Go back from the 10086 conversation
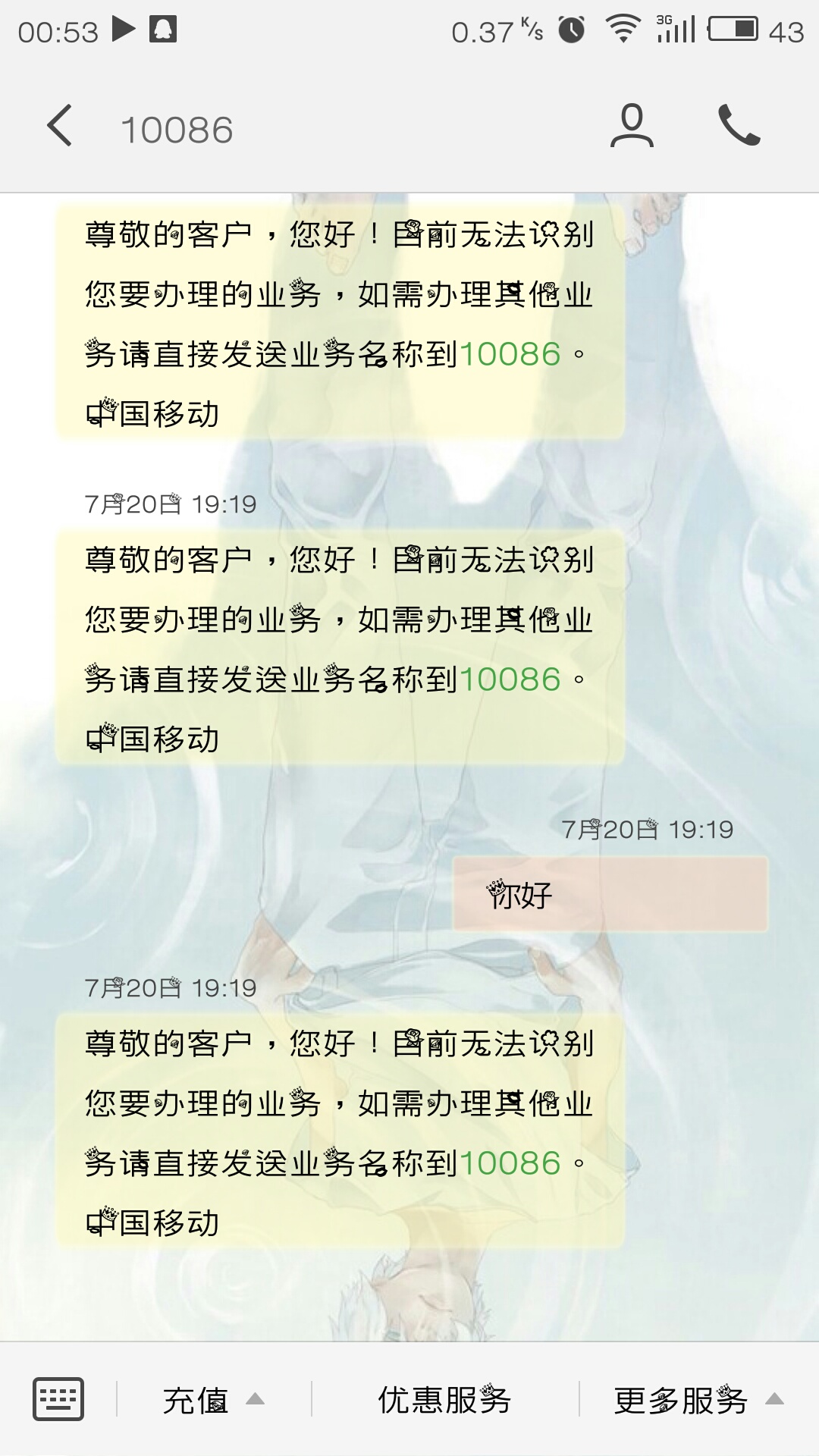The width and height of the screenshot is (819, 1456). tap(59, 126)
